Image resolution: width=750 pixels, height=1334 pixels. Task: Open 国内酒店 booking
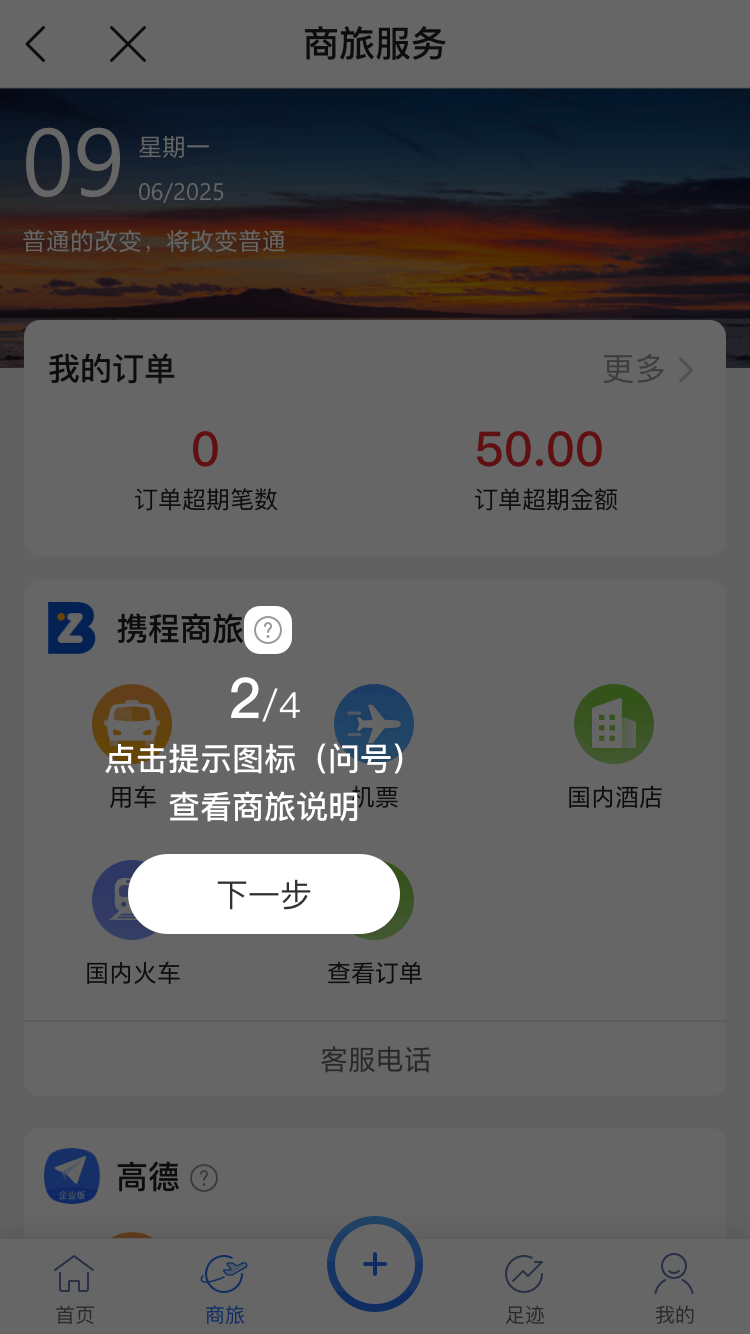(x=614, y=745)
